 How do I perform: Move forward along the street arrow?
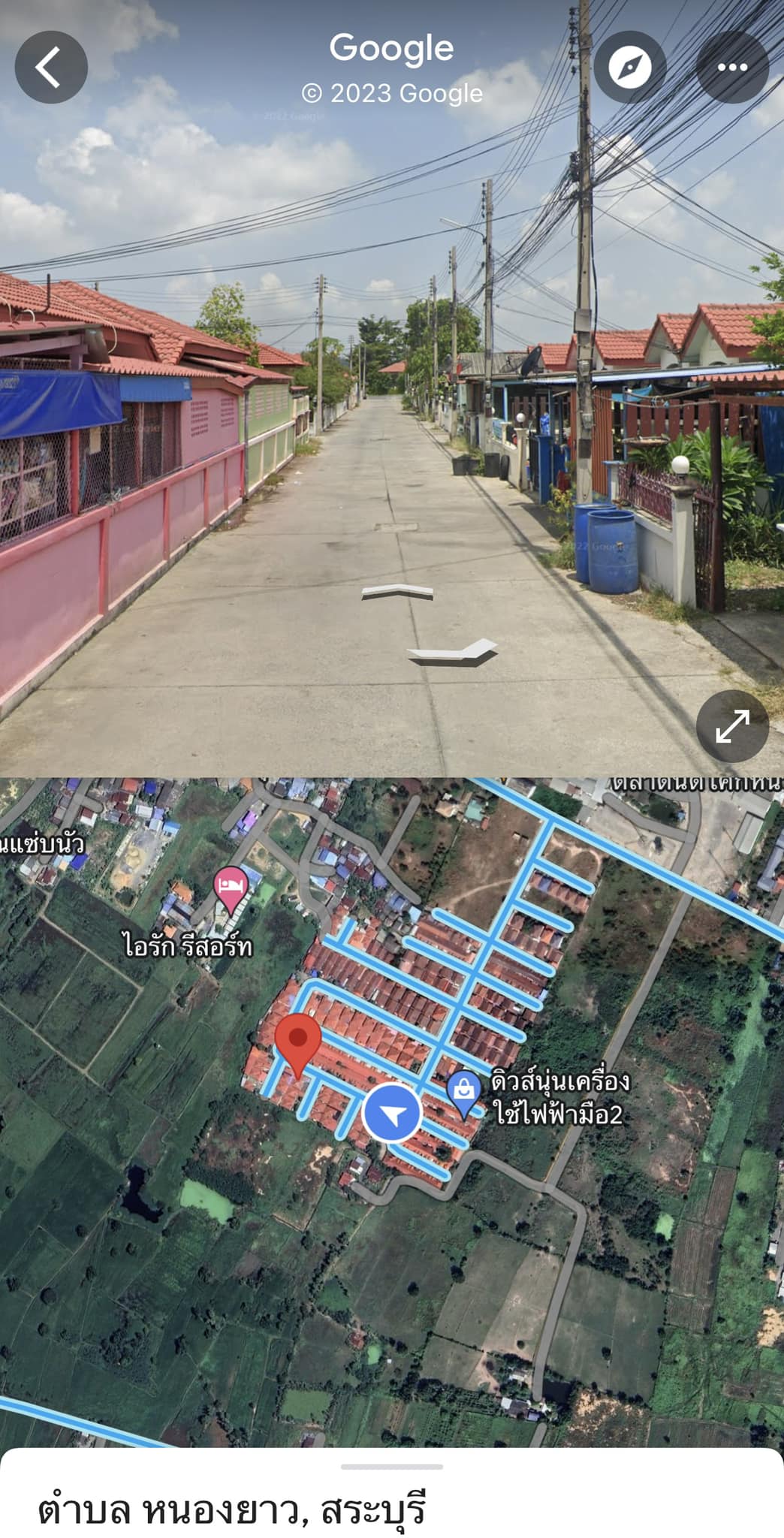click(397, 592)
